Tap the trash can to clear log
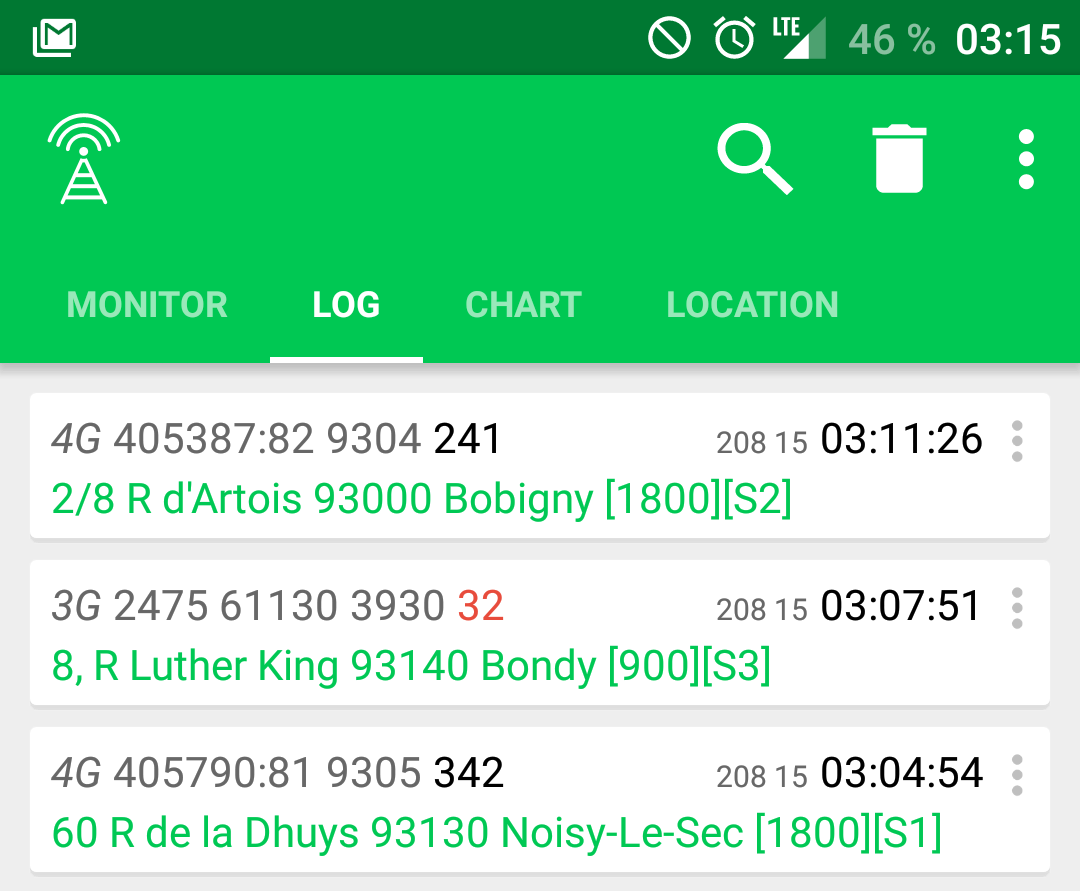Screen dimensions: 1080x891 click(x=899, y=160)
